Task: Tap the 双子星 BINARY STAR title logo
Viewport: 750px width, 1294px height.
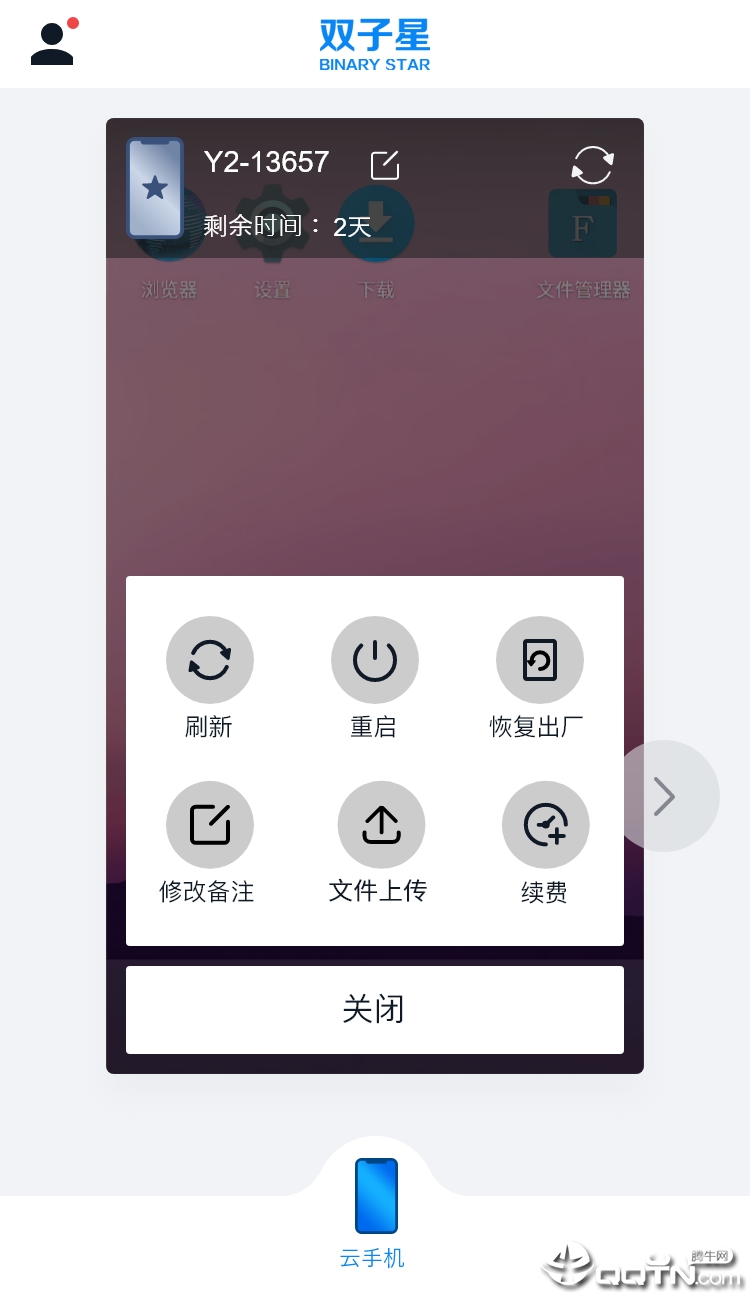Action: (x=374, y=45)
